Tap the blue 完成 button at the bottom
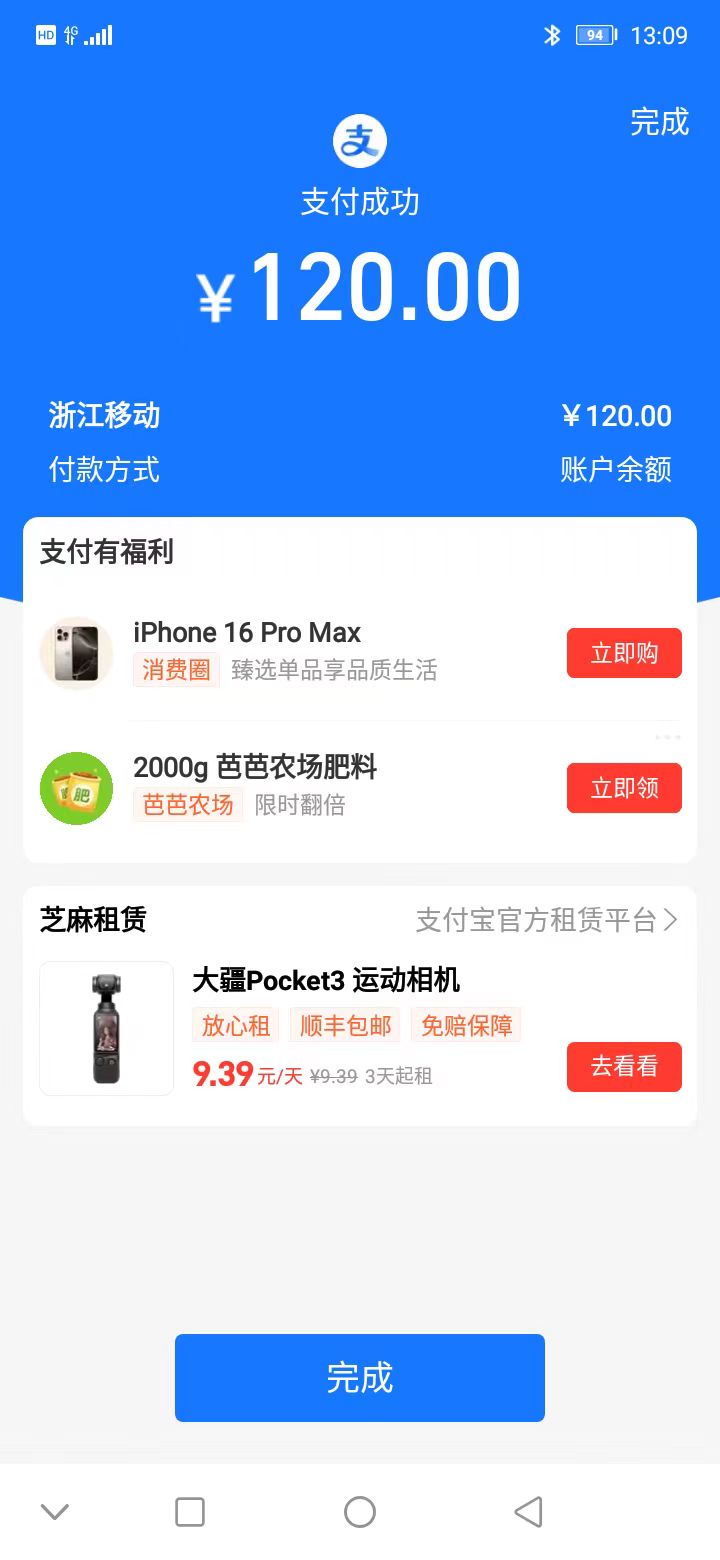The width and height of the screenshot is (720, 1560). pos(360,1377)
